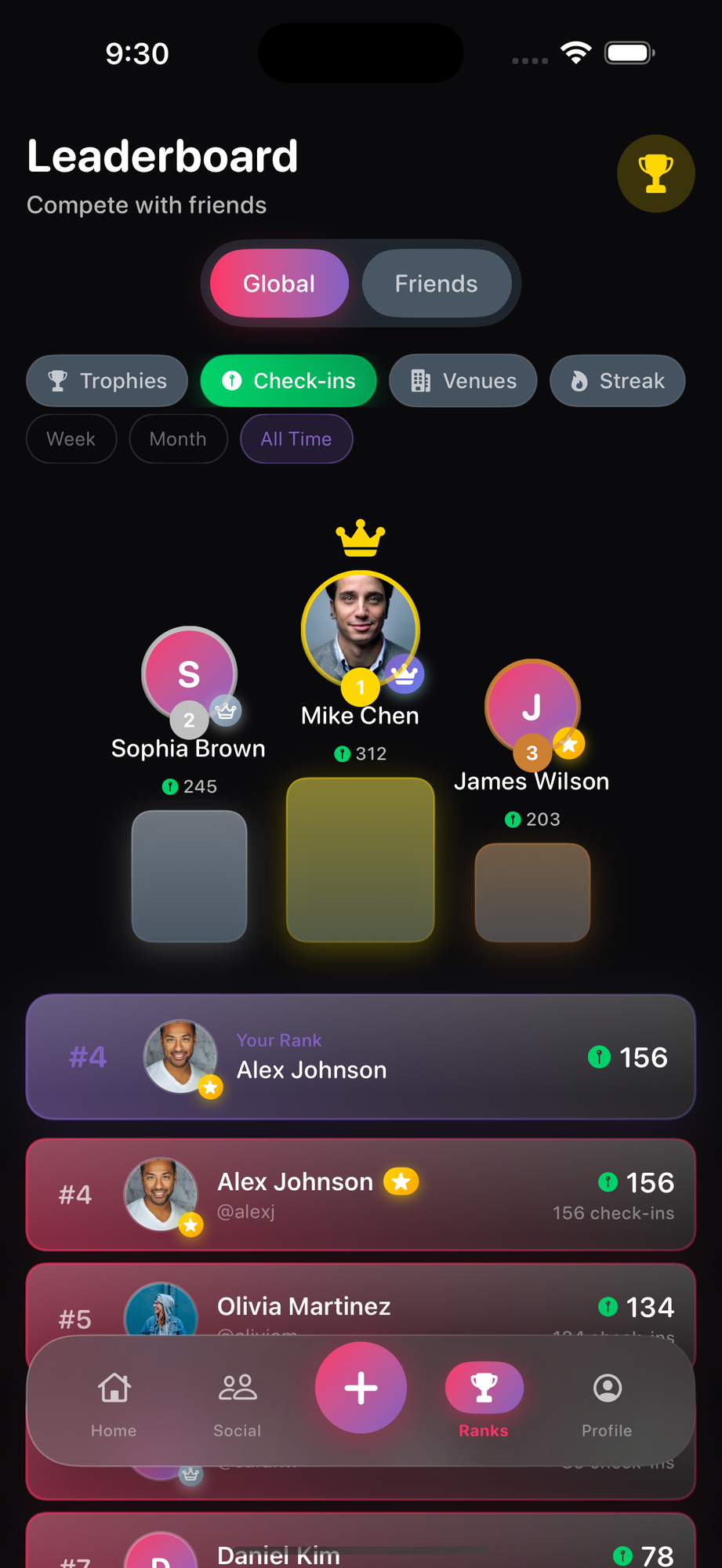The image size is (722, 1568).
Task: Select the All Time range
Action: [296, 439]
